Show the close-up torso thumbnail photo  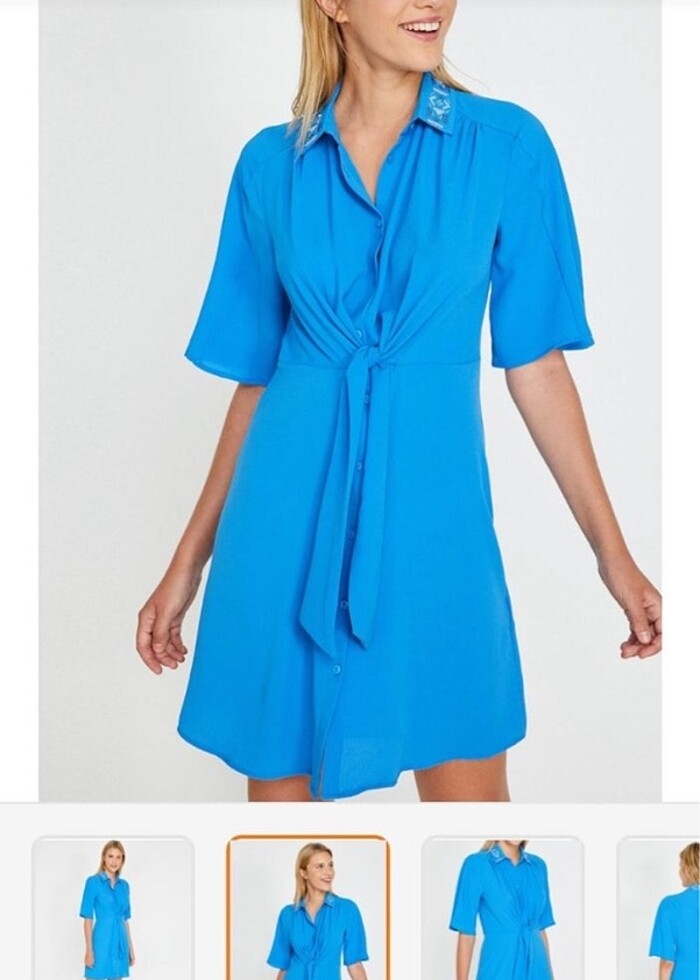tap(502, 910)
